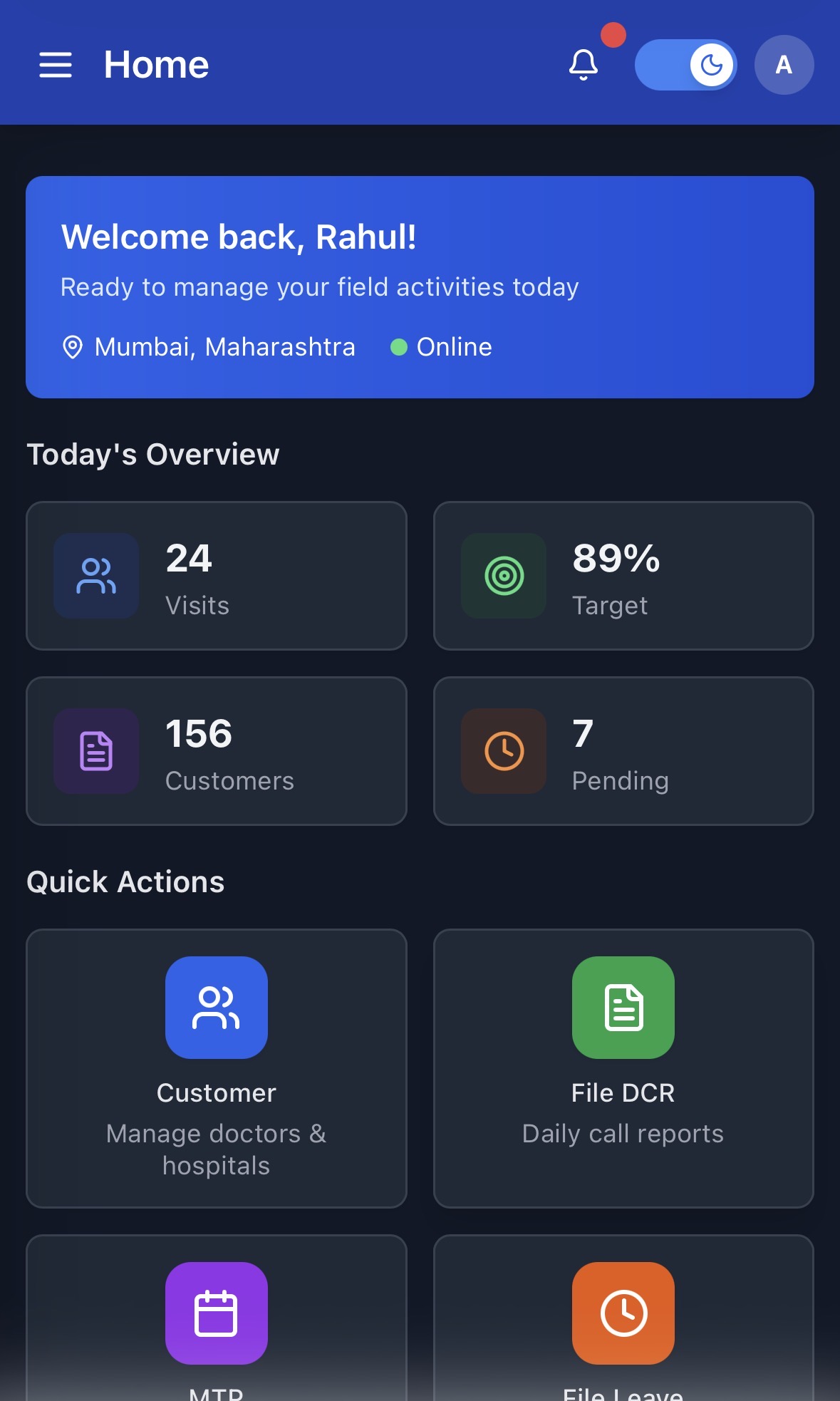Select the Home tab title
840x1401 pixels.
tap(156, 64)
